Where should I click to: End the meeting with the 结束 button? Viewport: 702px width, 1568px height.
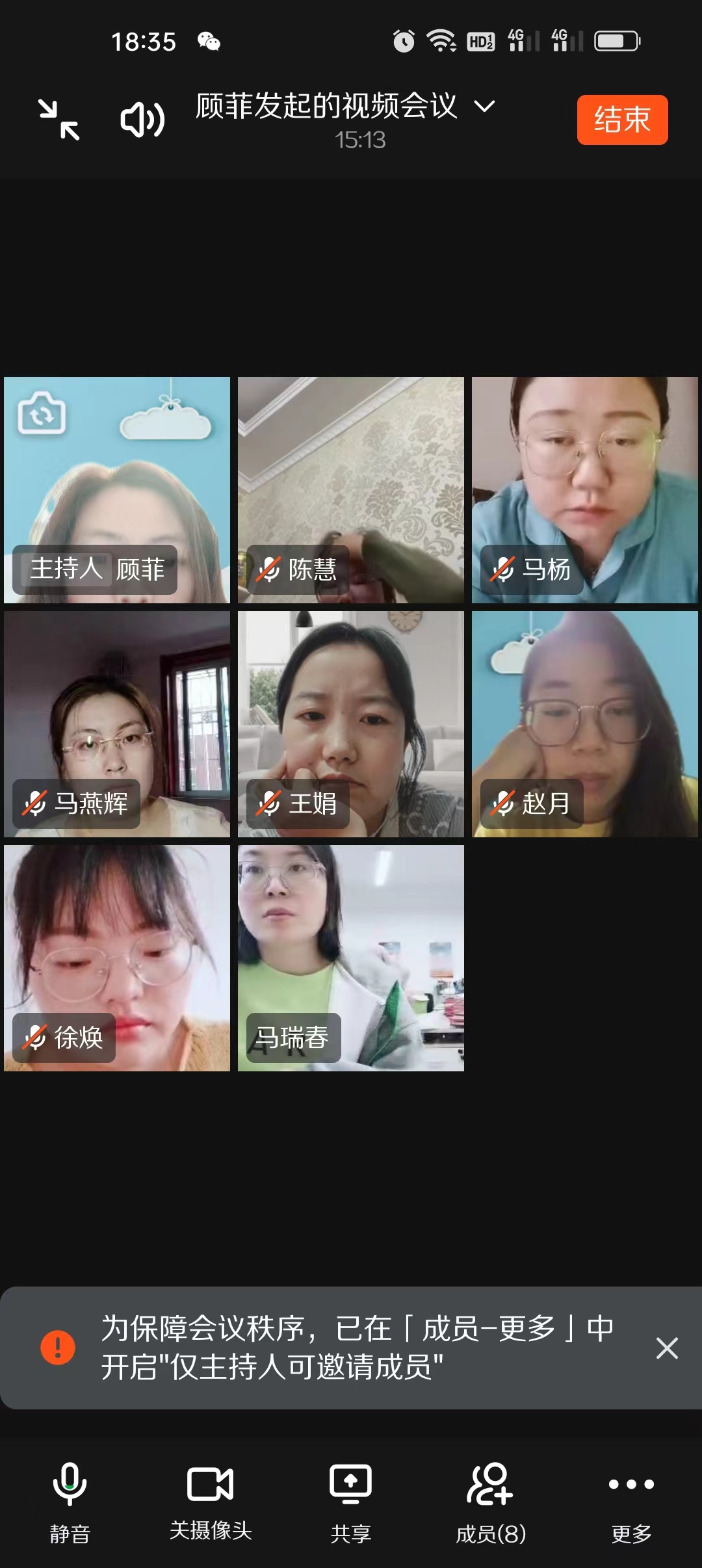621,120
